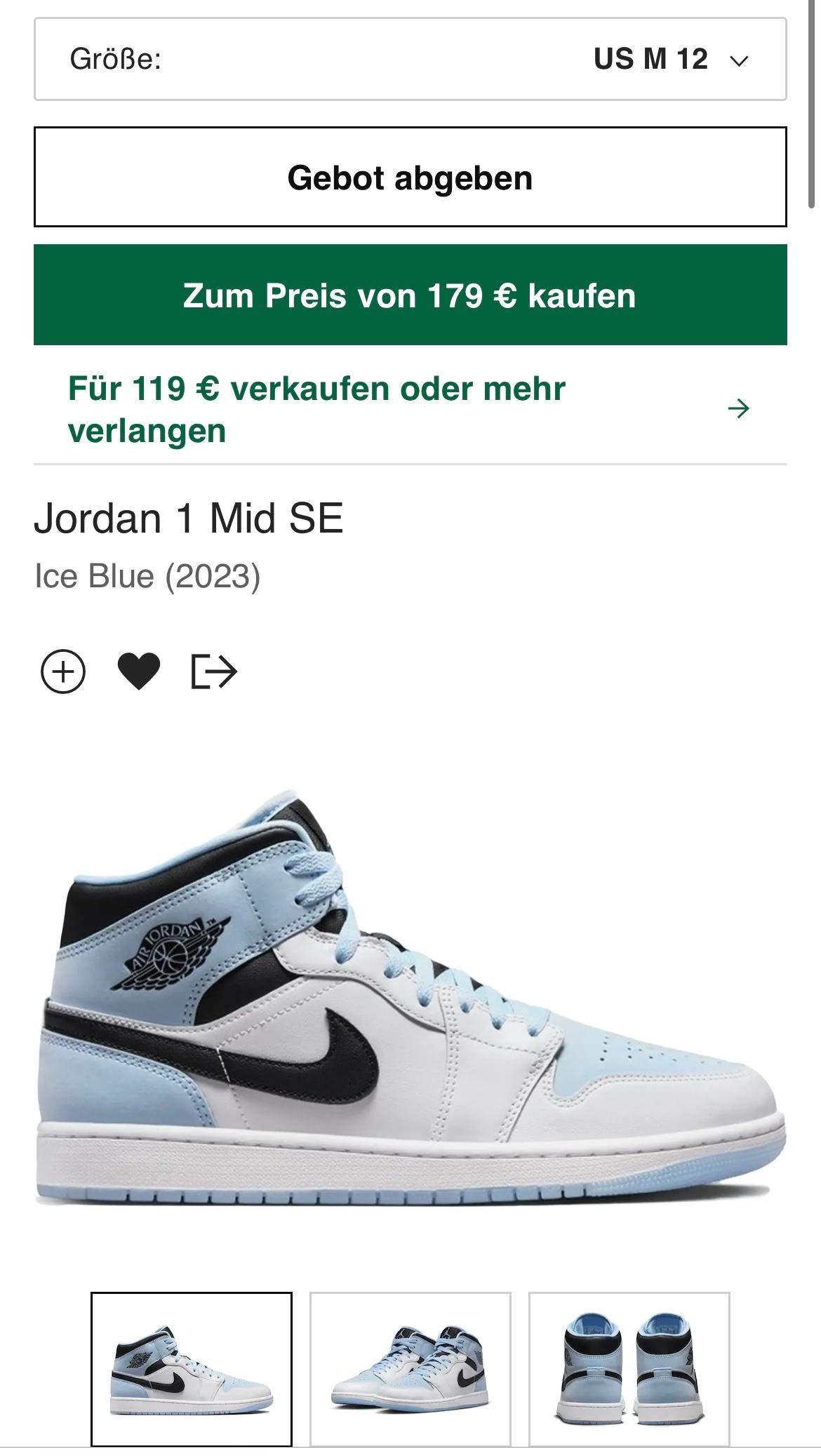Favorite the Jordan 1 Mid SE with the heart icon
The width and height of the screenshot is (821, 1456).
tap(138, 672)
